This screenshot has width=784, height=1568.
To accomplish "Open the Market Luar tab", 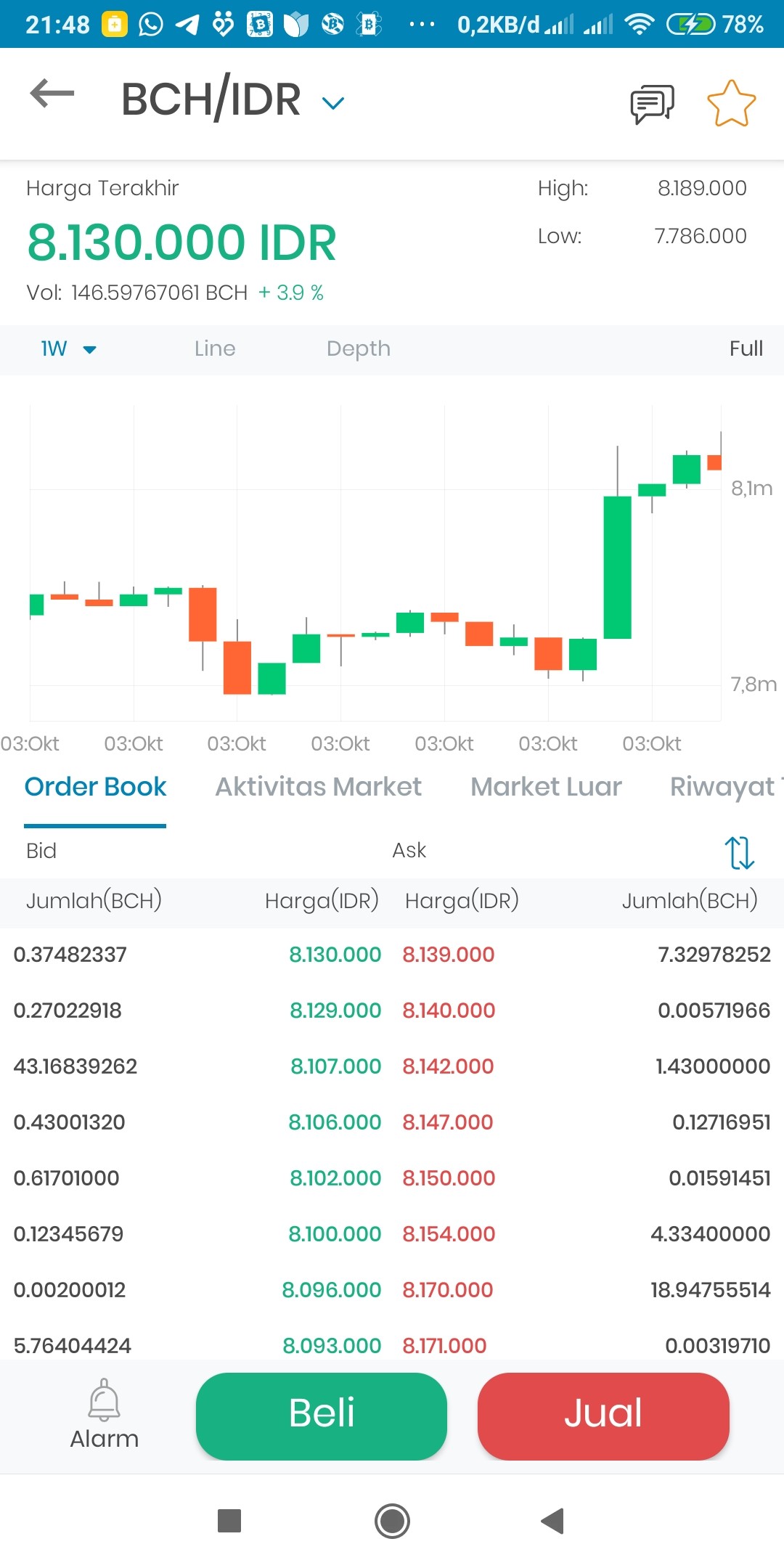I will (x=546, y=787).
